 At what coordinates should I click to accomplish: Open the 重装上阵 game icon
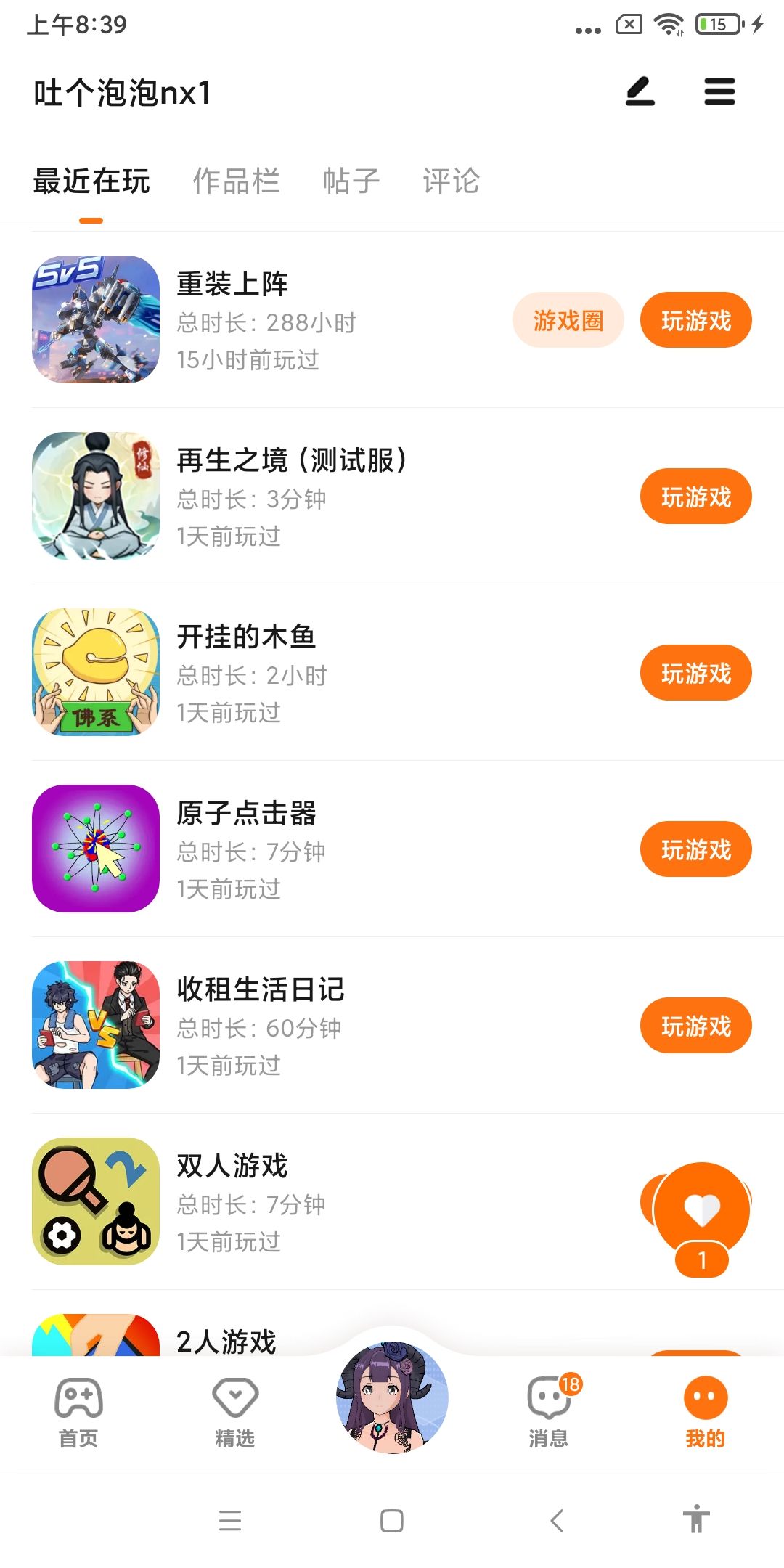click(x=96, y=319)
